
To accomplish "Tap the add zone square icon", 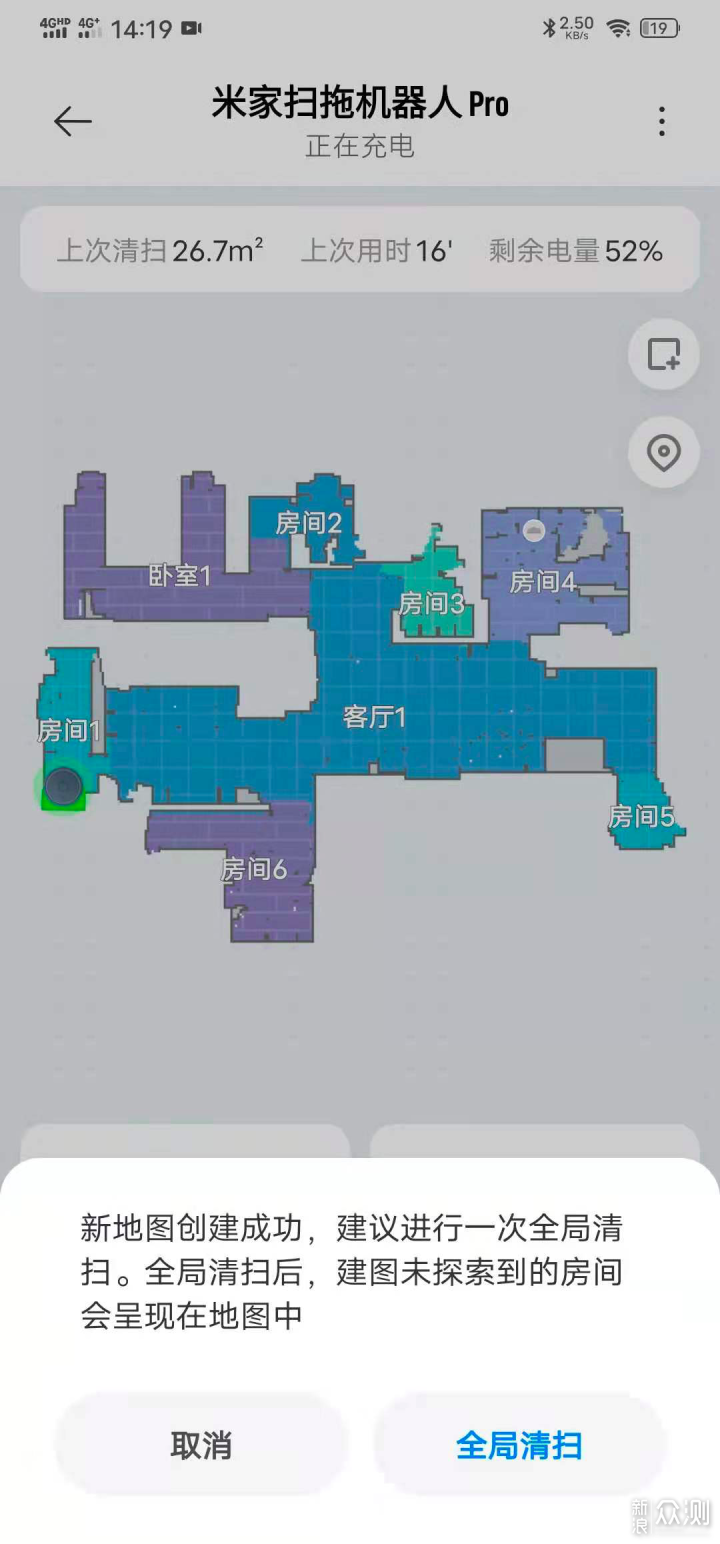I will coord(664,354).
